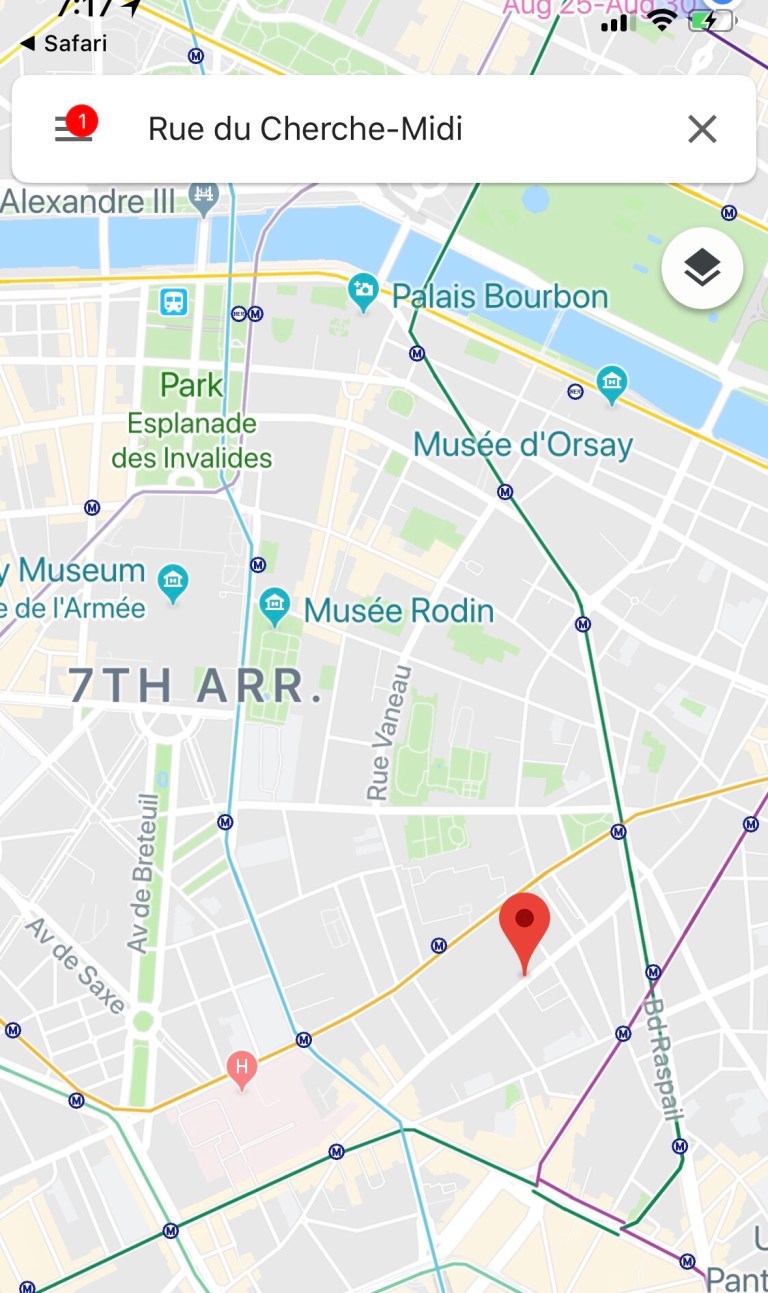Open the hamburger menu with notification badge
Image resolution: width=768 pixels, height=1293 pixels.
(73, 128)
